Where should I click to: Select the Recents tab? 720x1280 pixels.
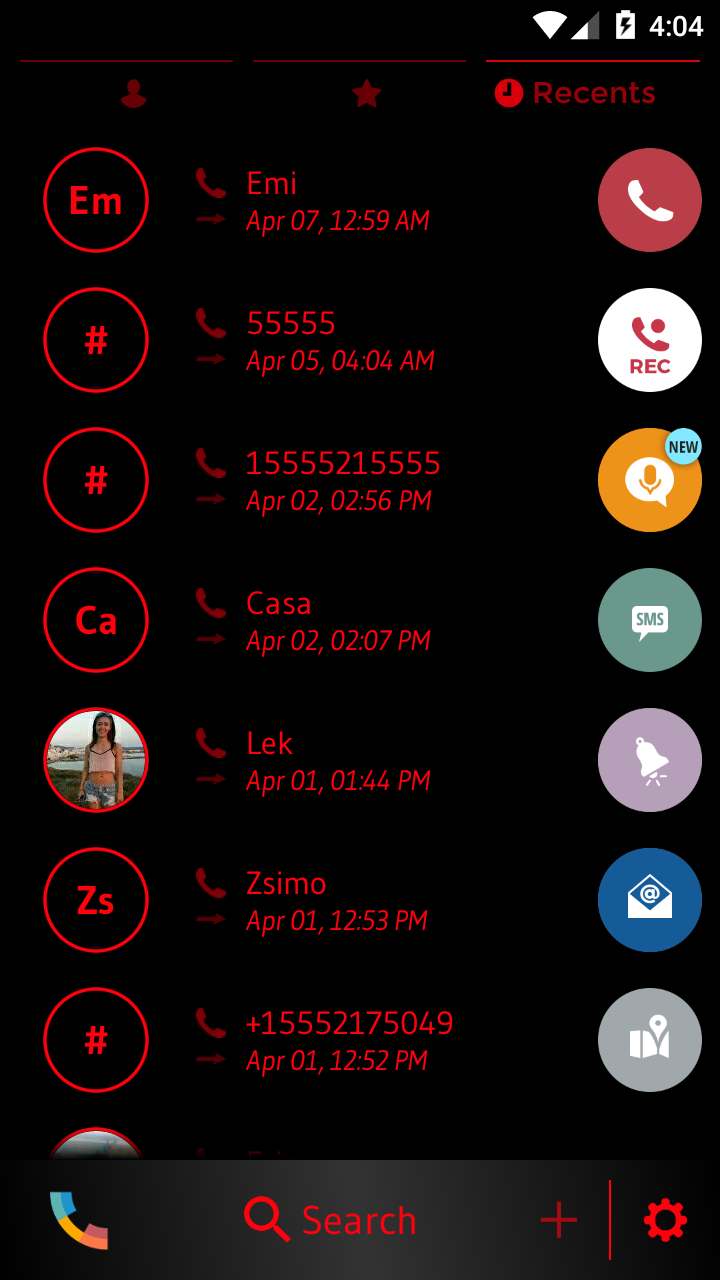pyautogui.click(x=575, y=93)
